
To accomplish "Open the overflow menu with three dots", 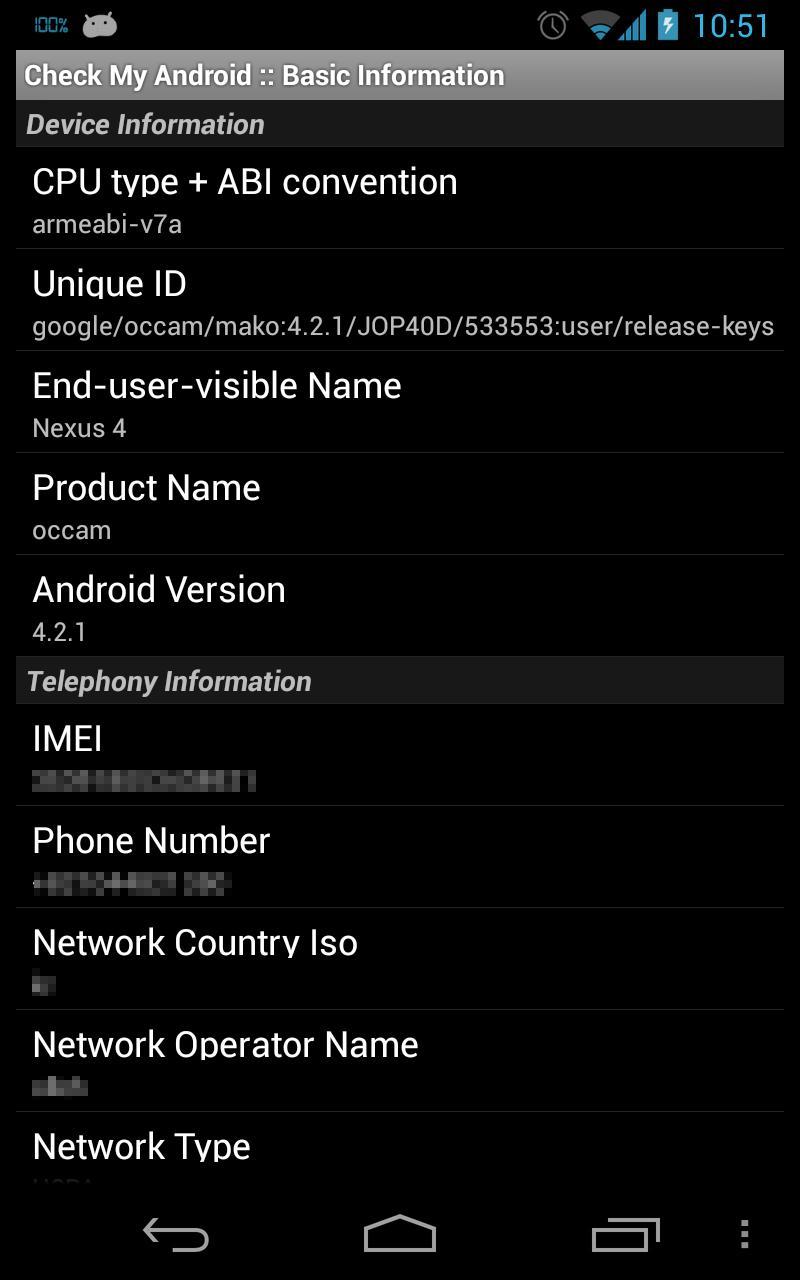I will 744,1235.
